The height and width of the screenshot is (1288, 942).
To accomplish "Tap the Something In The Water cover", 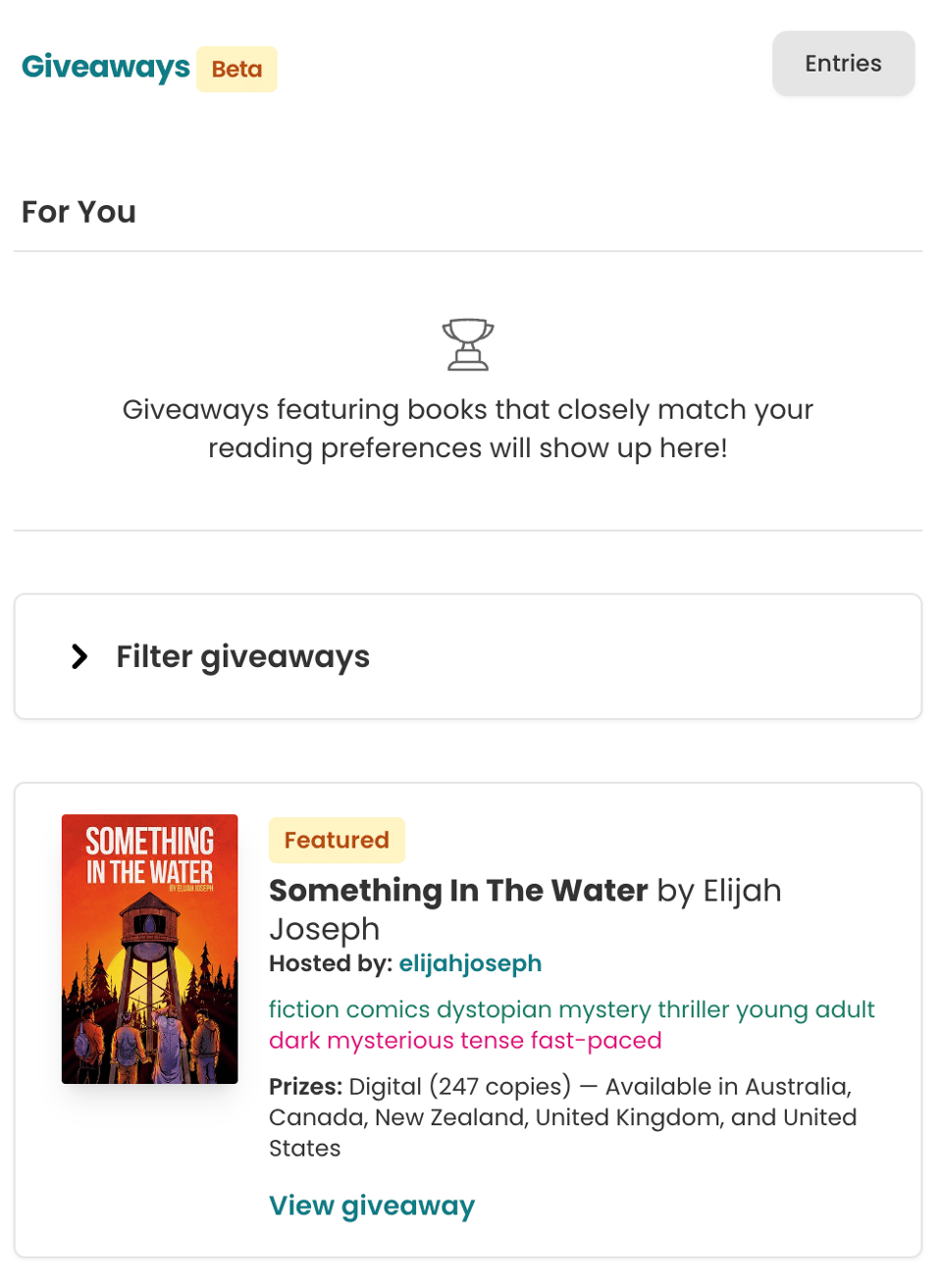I will point(150,949).
